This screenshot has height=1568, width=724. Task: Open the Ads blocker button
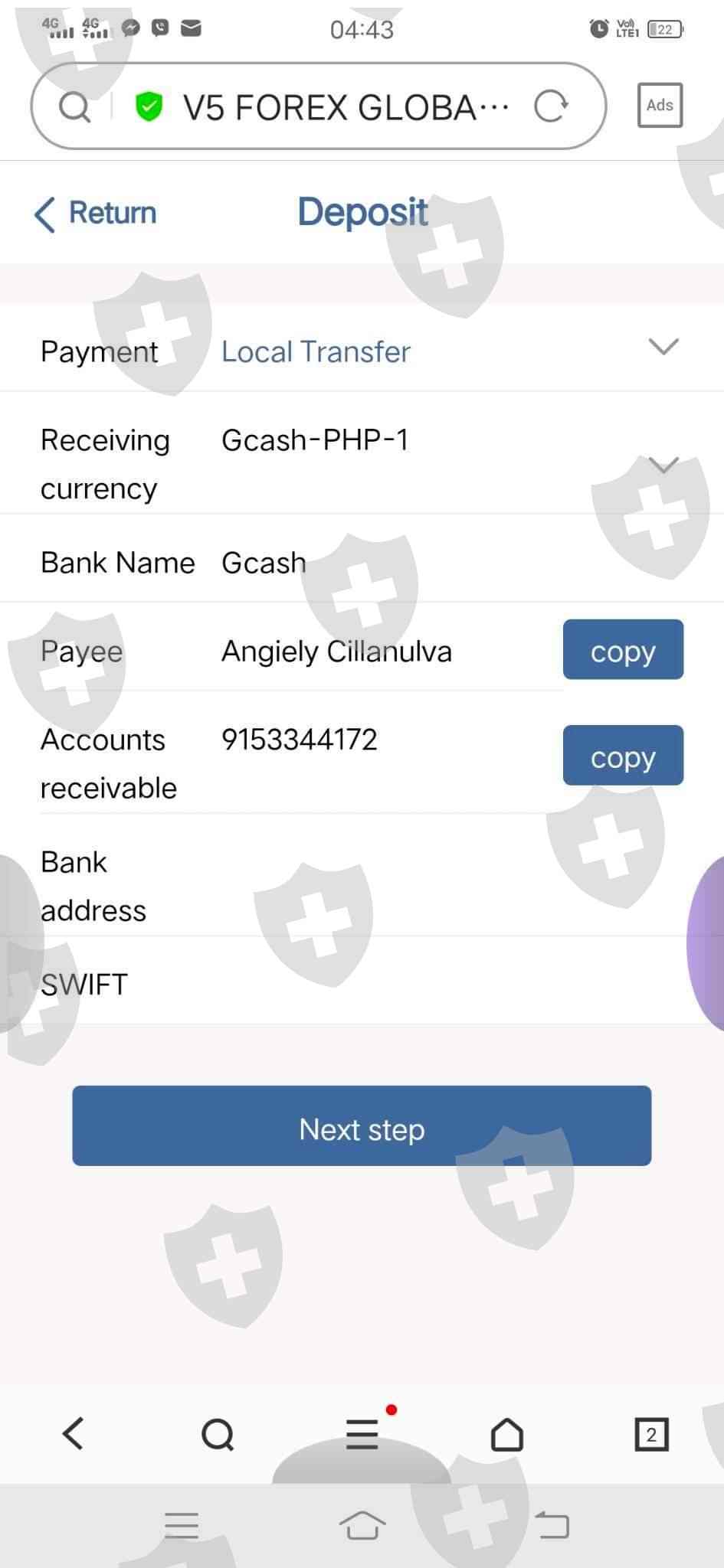pyautogui.click(x=660, y=105)
